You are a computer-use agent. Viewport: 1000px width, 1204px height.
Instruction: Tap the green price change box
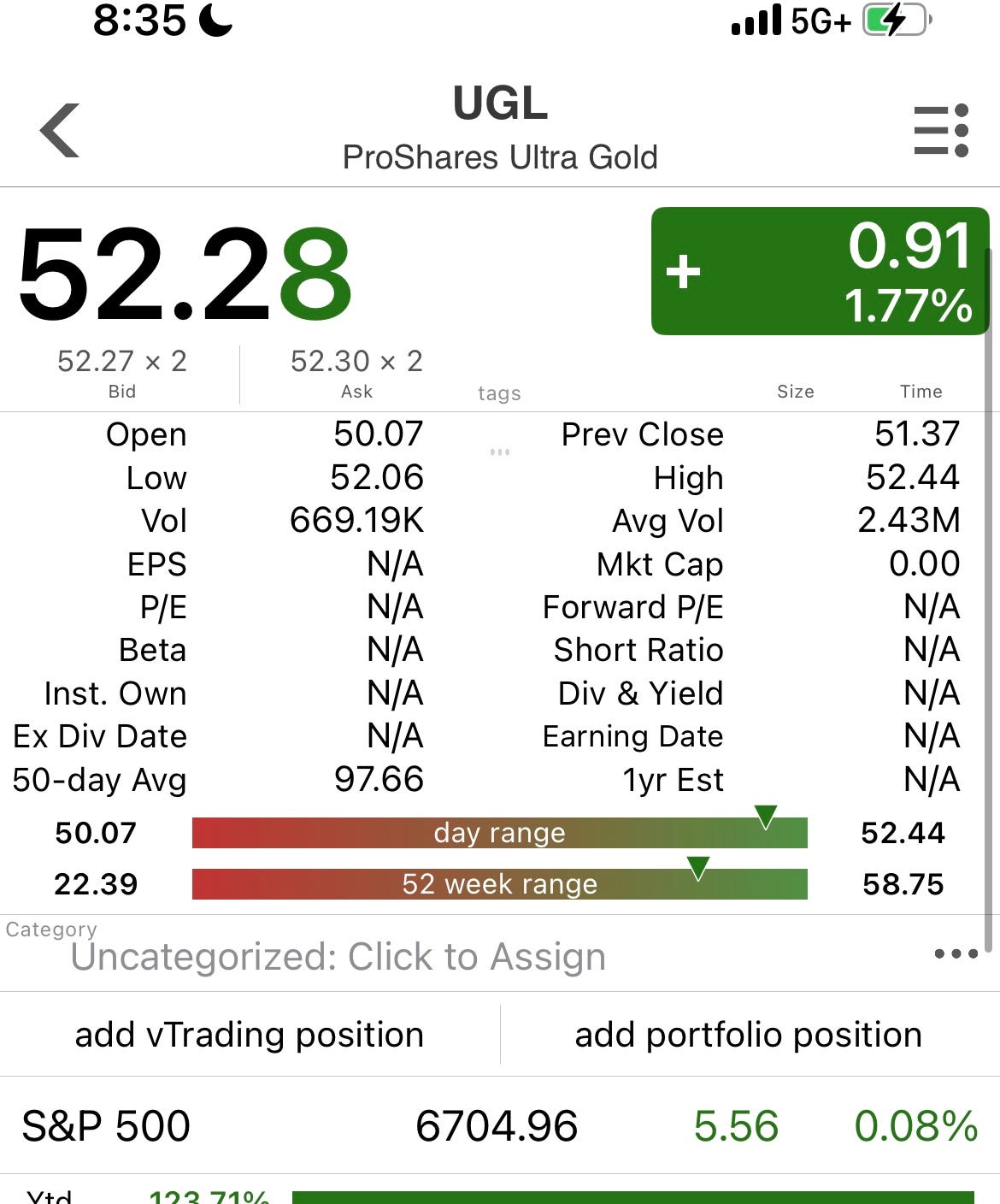pyautogui.click(x=819, y=271)
